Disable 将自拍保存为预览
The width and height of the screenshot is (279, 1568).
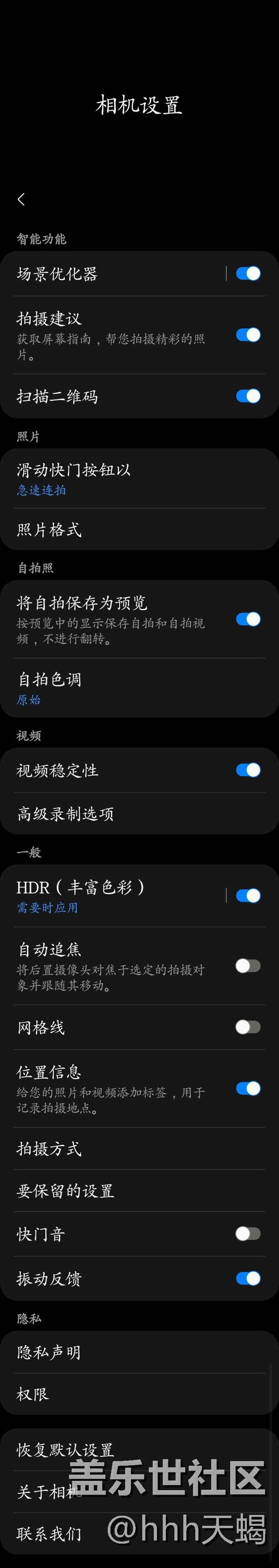pos(248,619)
